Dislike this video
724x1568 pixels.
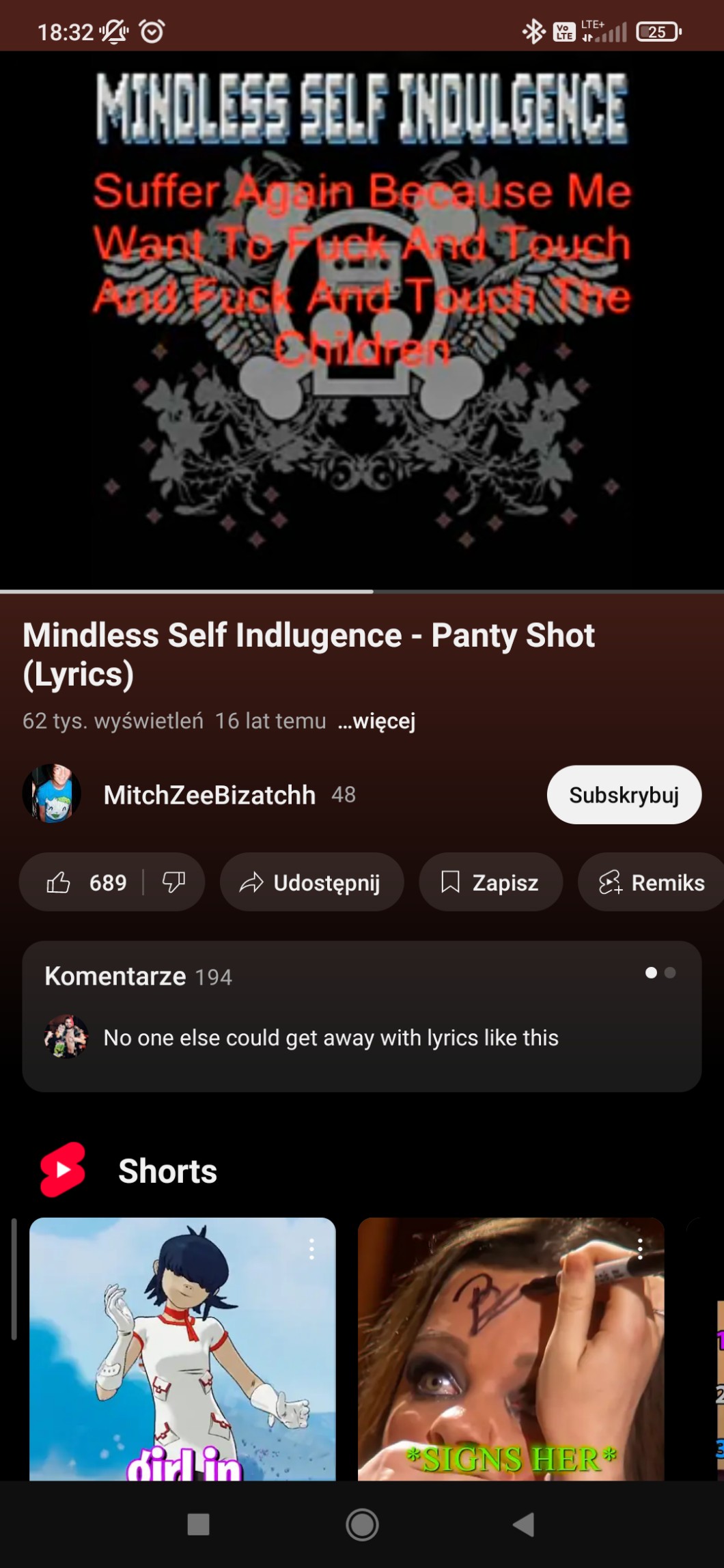point(173,882)
